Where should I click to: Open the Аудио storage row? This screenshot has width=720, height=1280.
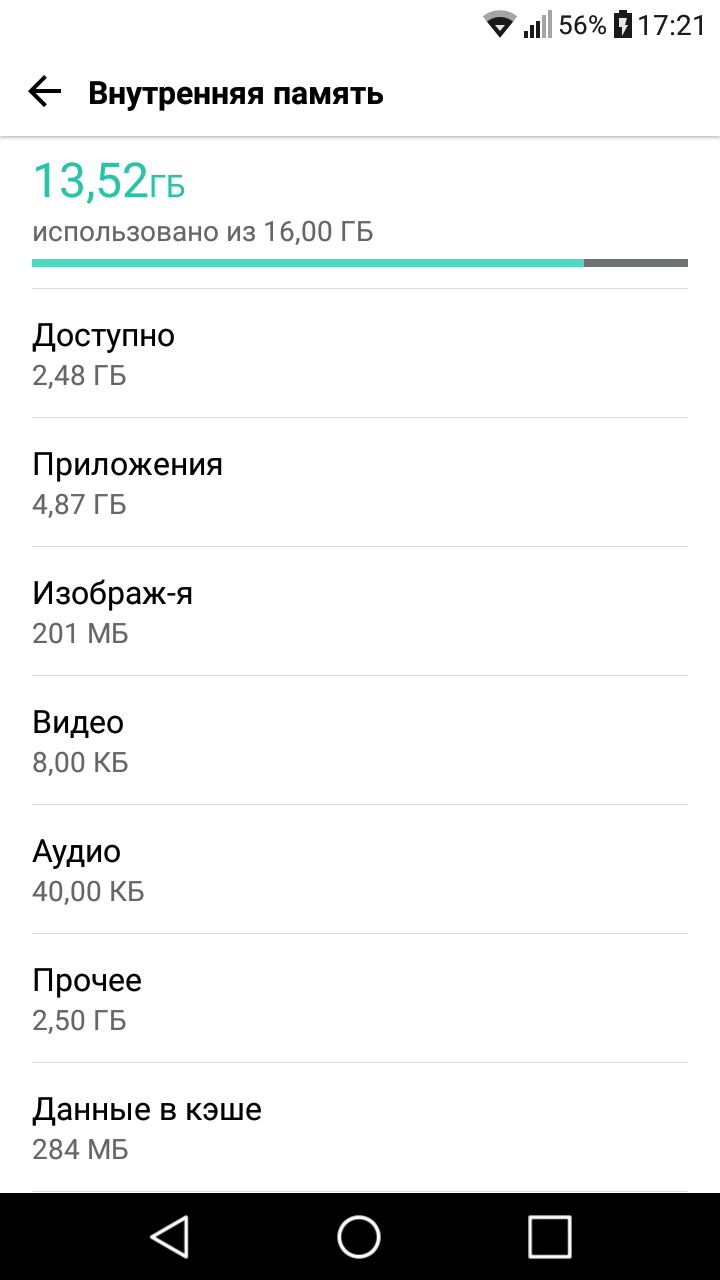(360, 870)
